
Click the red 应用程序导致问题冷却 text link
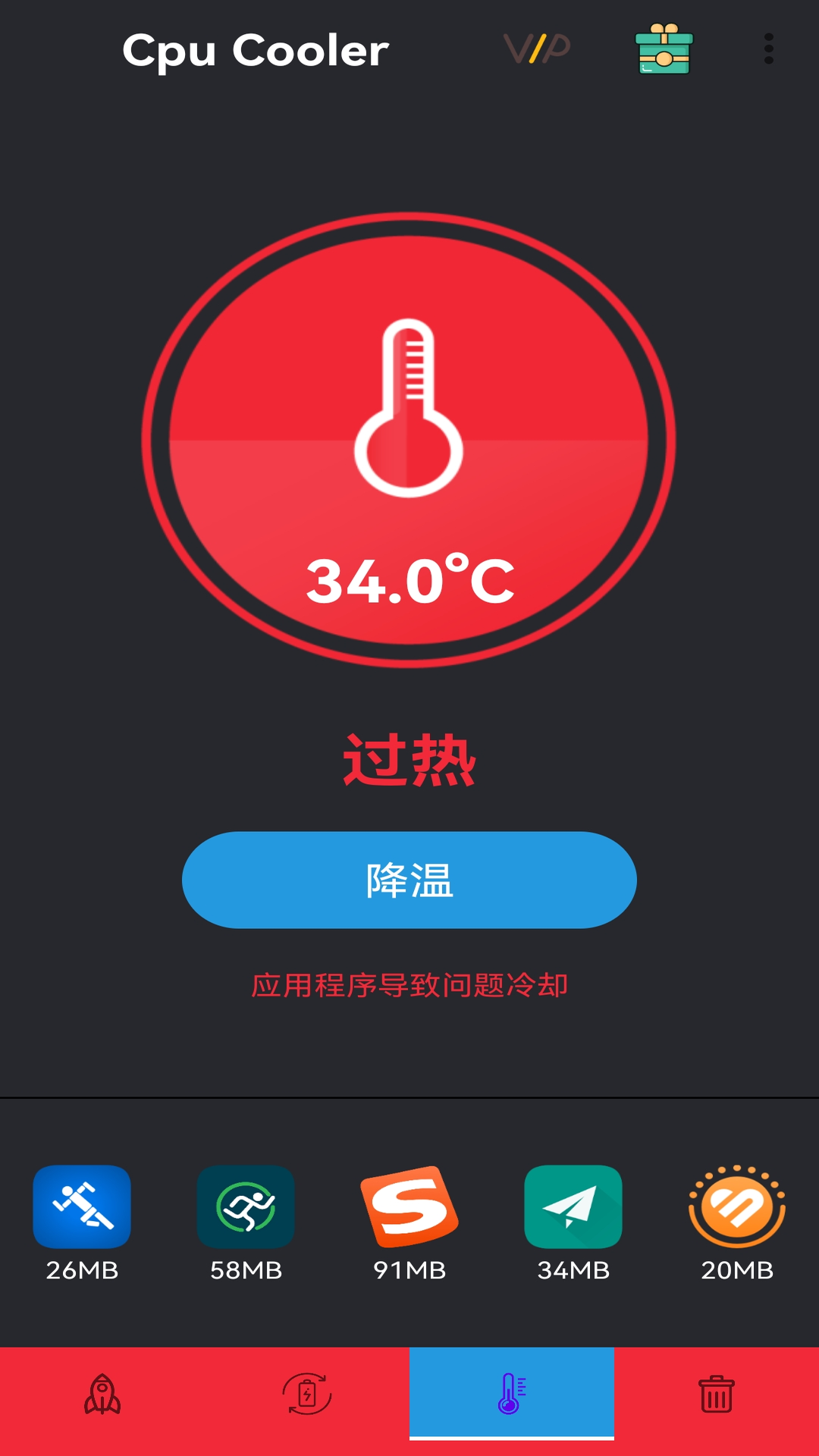[x=409, y=984]
